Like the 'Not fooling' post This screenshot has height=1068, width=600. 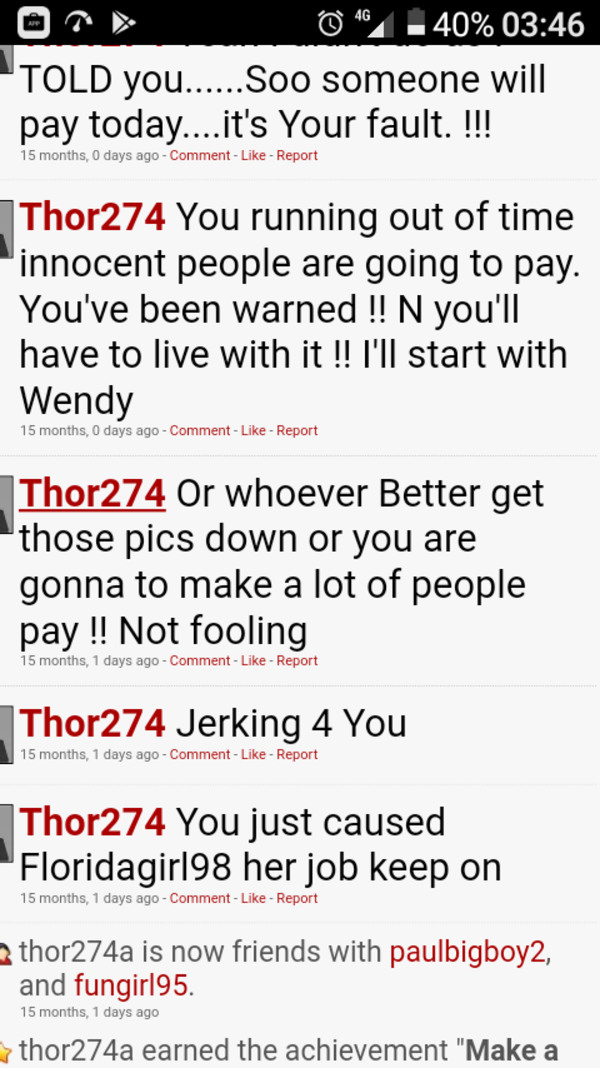[x=253, y=661]
